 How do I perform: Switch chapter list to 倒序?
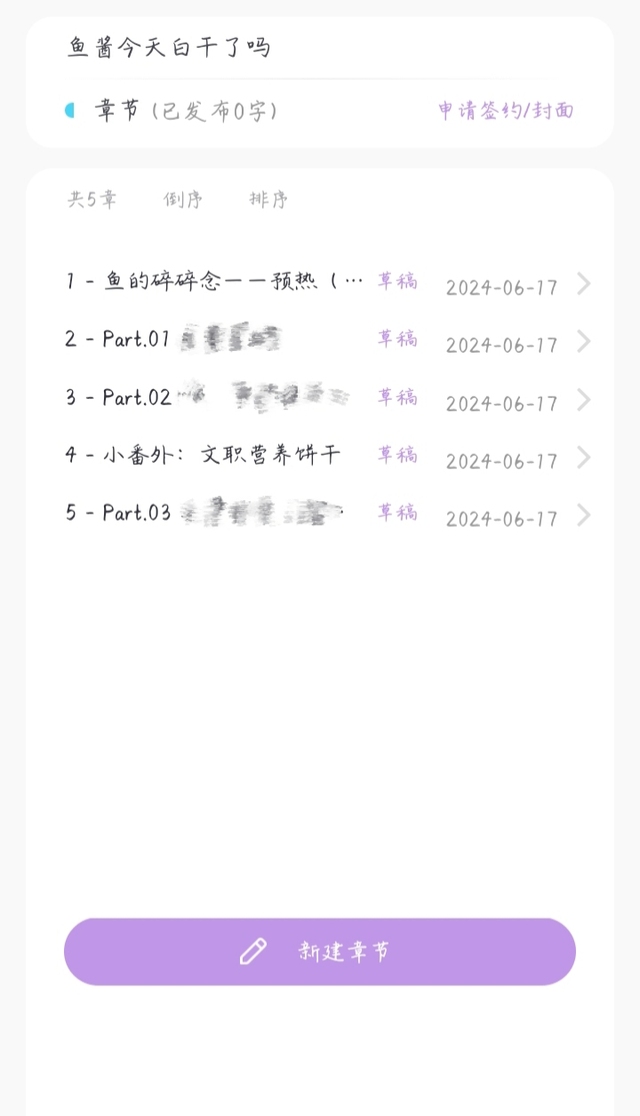click(x=183, y=200)
